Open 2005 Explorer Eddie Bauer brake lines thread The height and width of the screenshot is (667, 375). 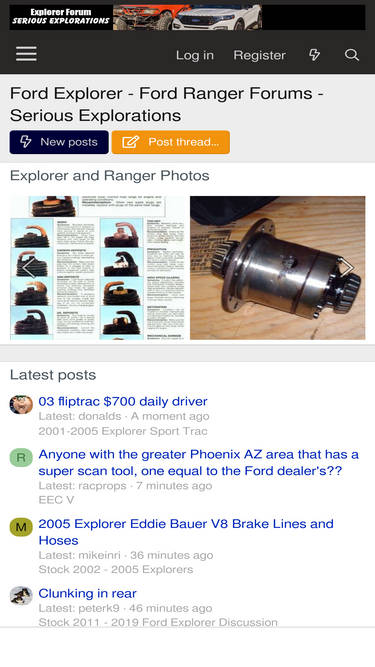click(186, 532)
